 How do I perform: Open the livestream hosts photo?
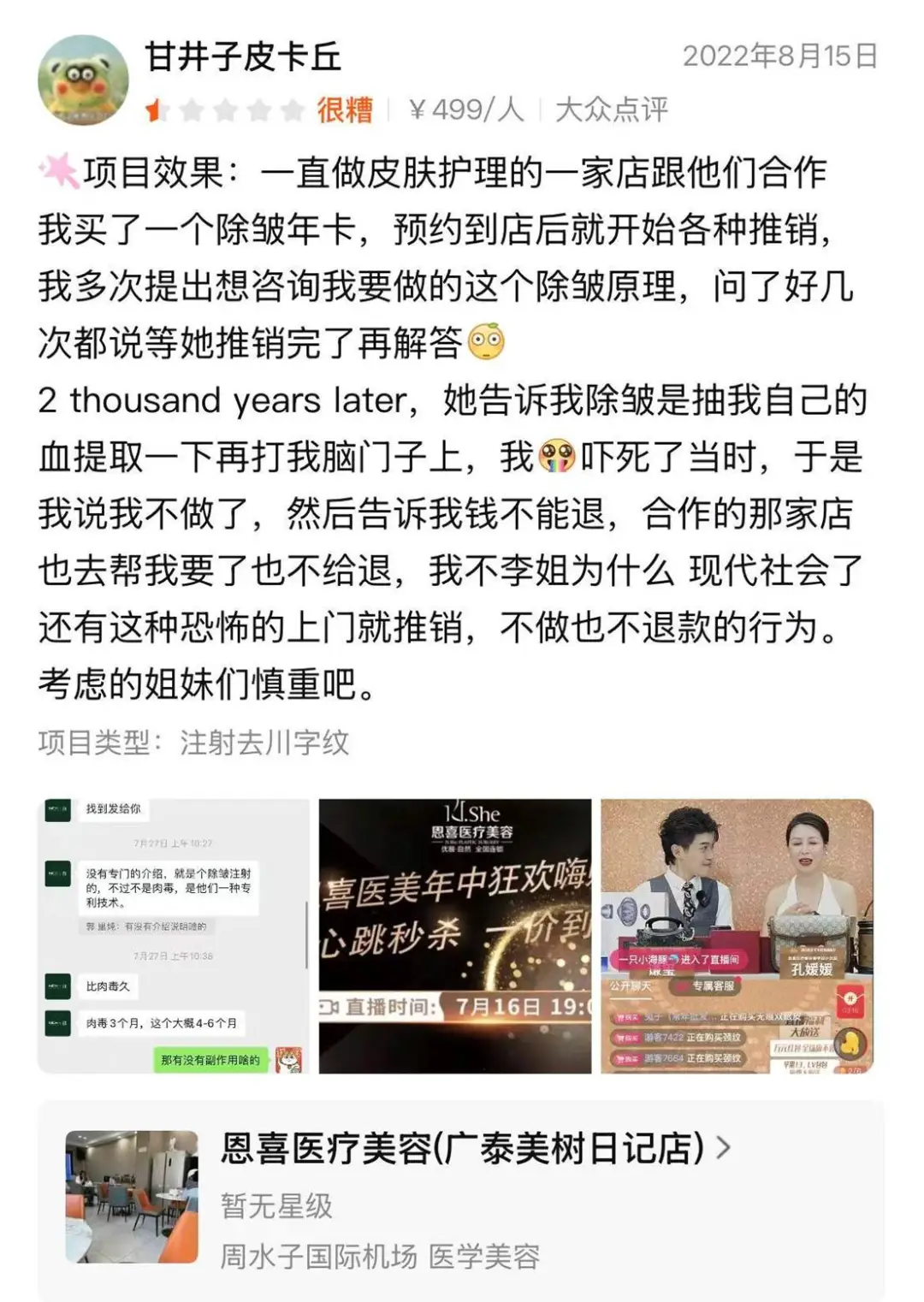click(737, 936)
